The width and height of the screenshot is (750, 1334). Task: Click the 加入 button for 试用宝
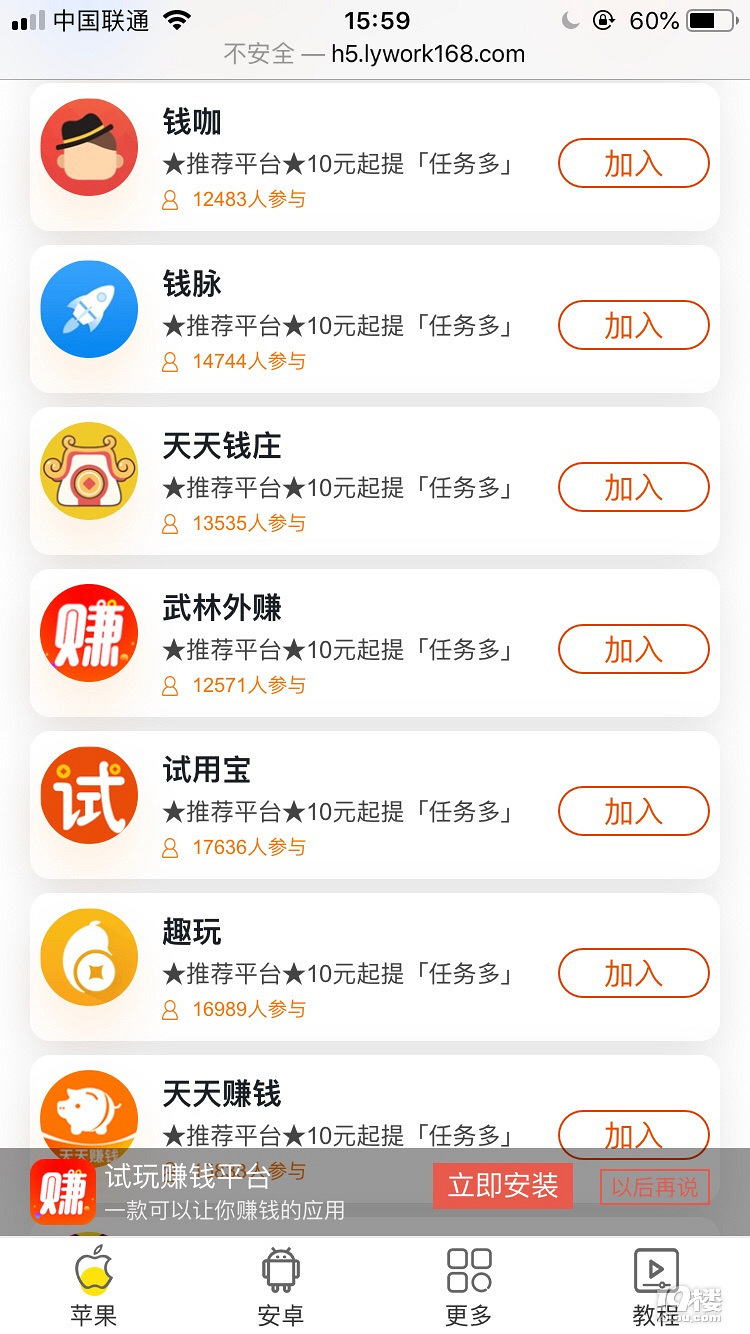pyautogui.click(x=633, y=811)
